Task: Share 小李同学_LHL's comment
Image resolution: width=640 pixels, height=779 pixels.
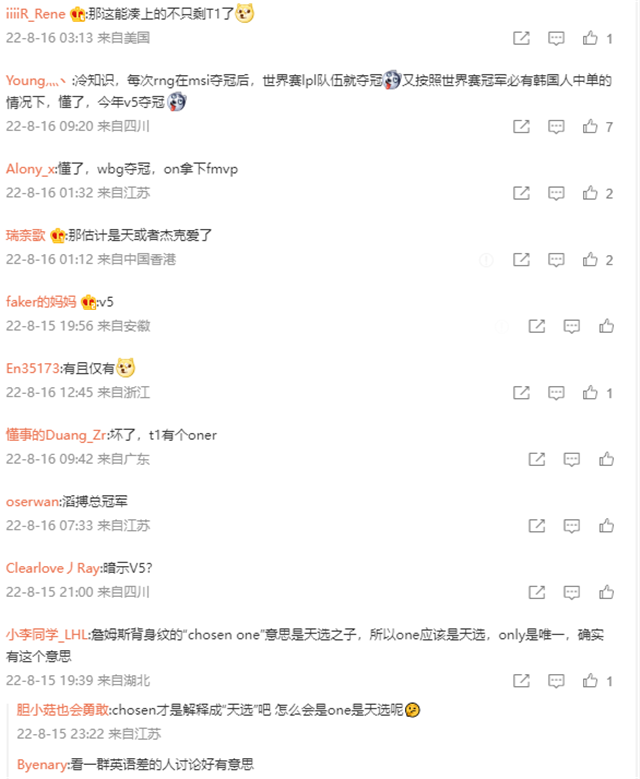Action: point(521,680)
